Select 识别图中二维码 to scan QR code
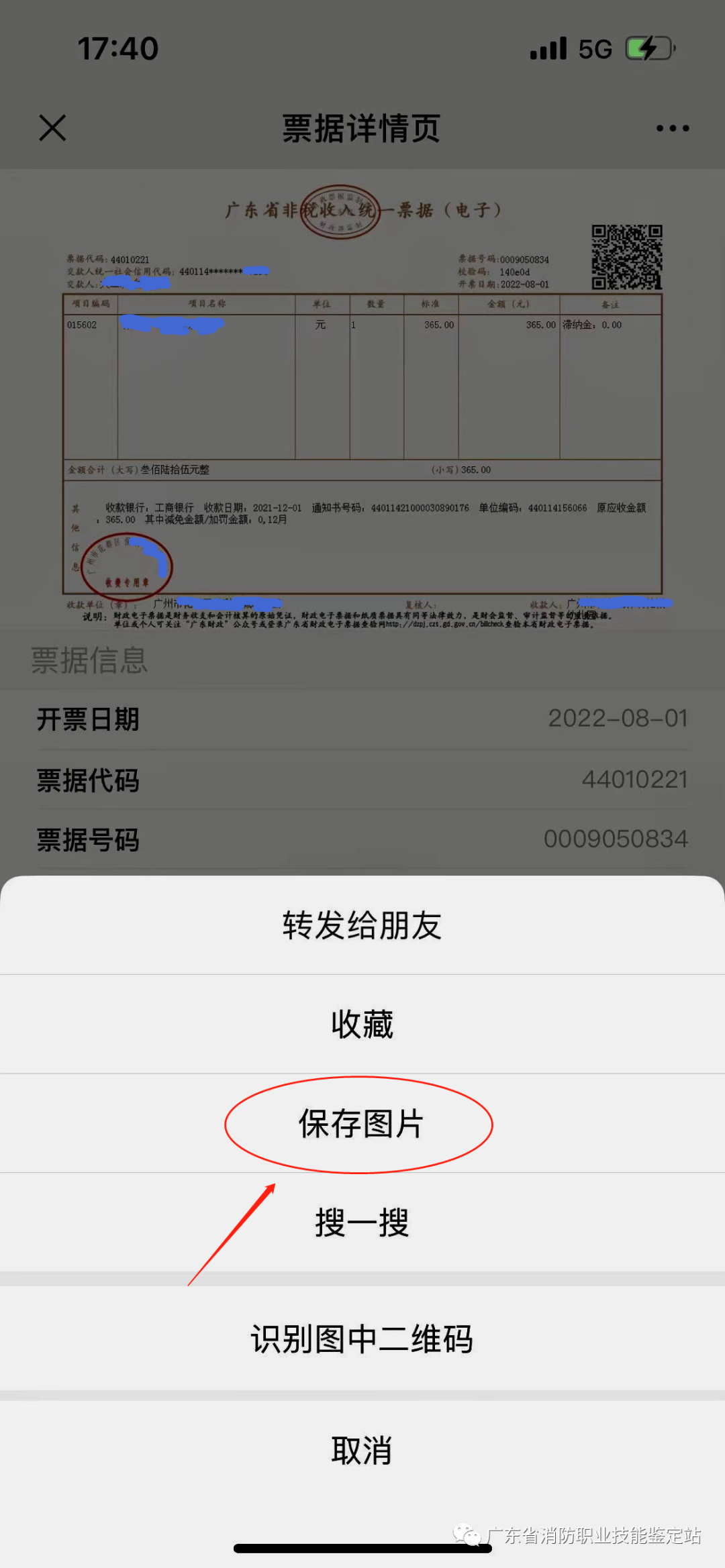This screenshot has width=725, height=1568. [x=362, y=1339]
